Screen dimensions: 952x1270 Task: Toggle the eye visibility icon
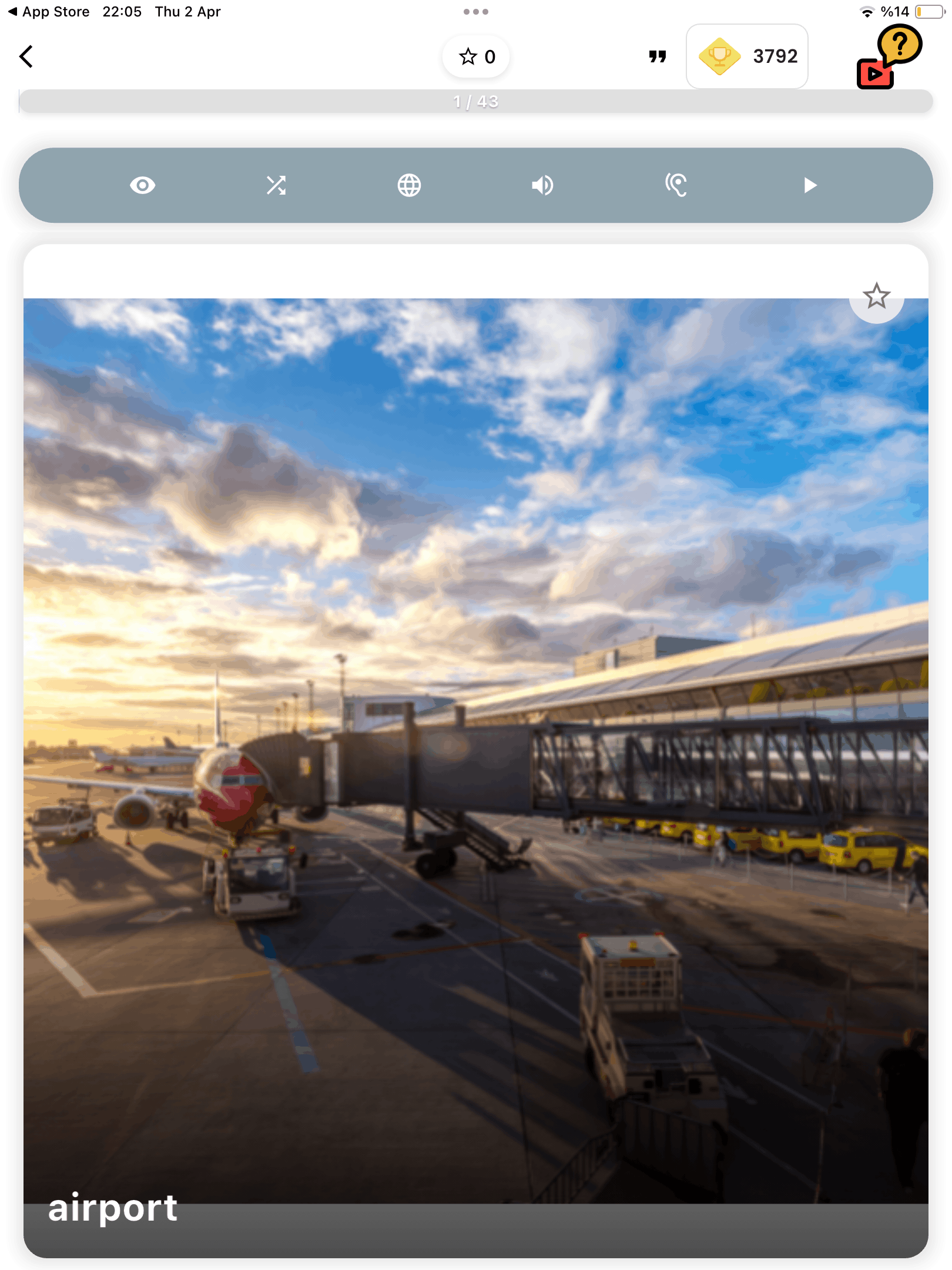tap(142, 185)
